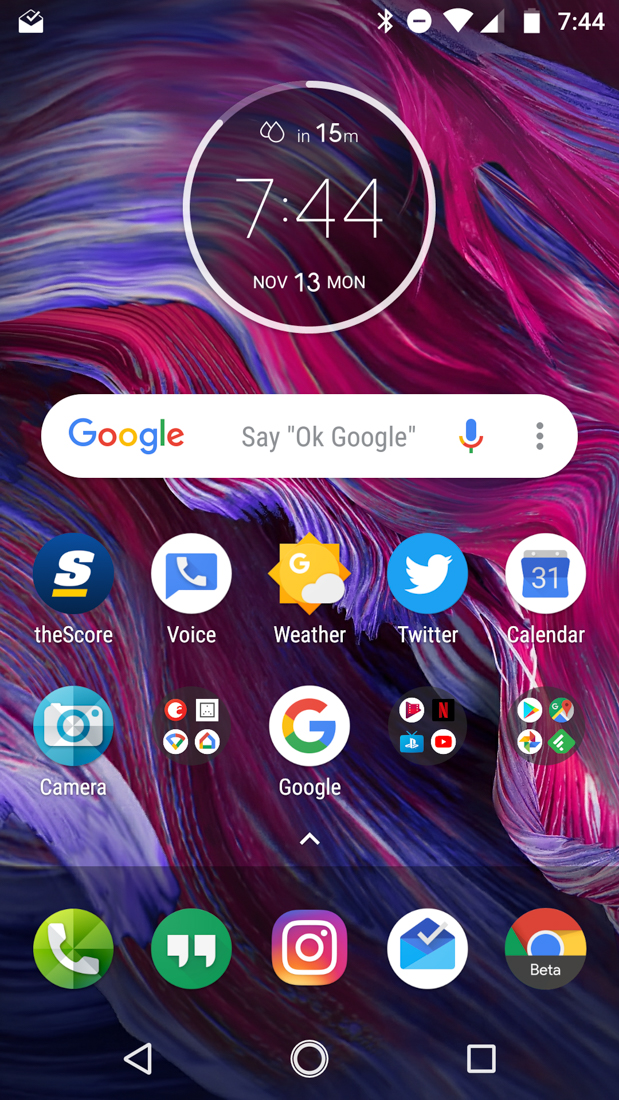Open Instagram from the dock

point(309,949)
